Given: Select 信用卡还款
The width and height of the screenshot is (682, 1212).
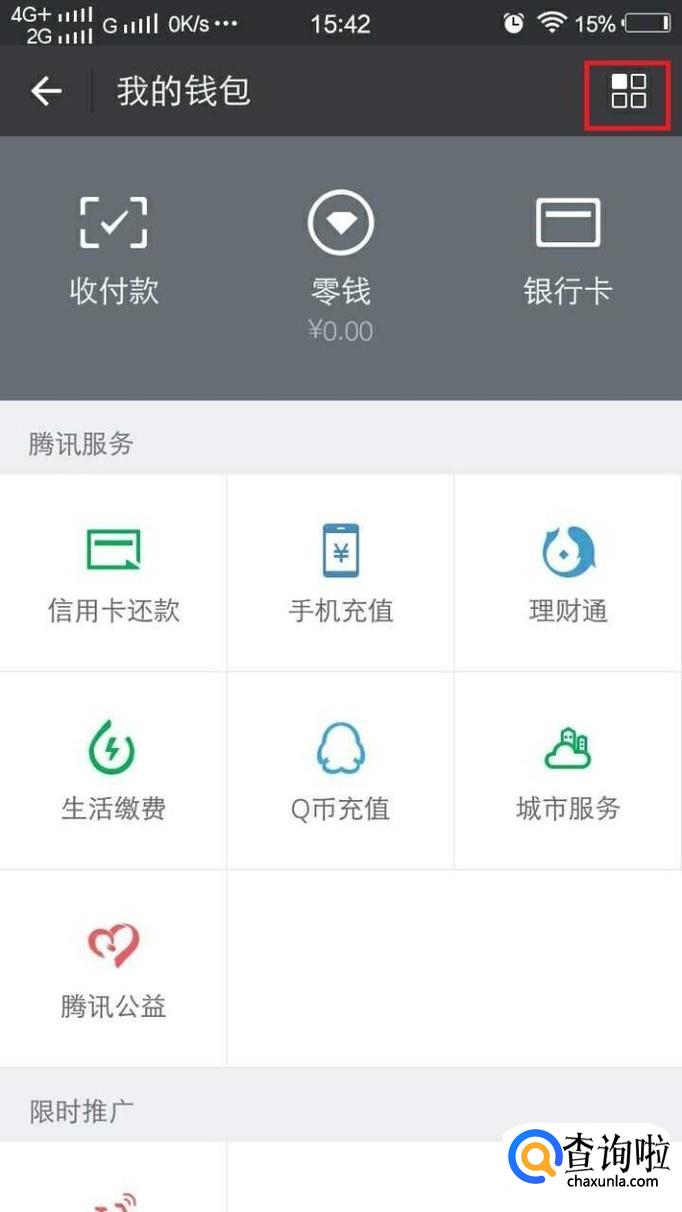Looking at the screenshot, I should (113, 573).
